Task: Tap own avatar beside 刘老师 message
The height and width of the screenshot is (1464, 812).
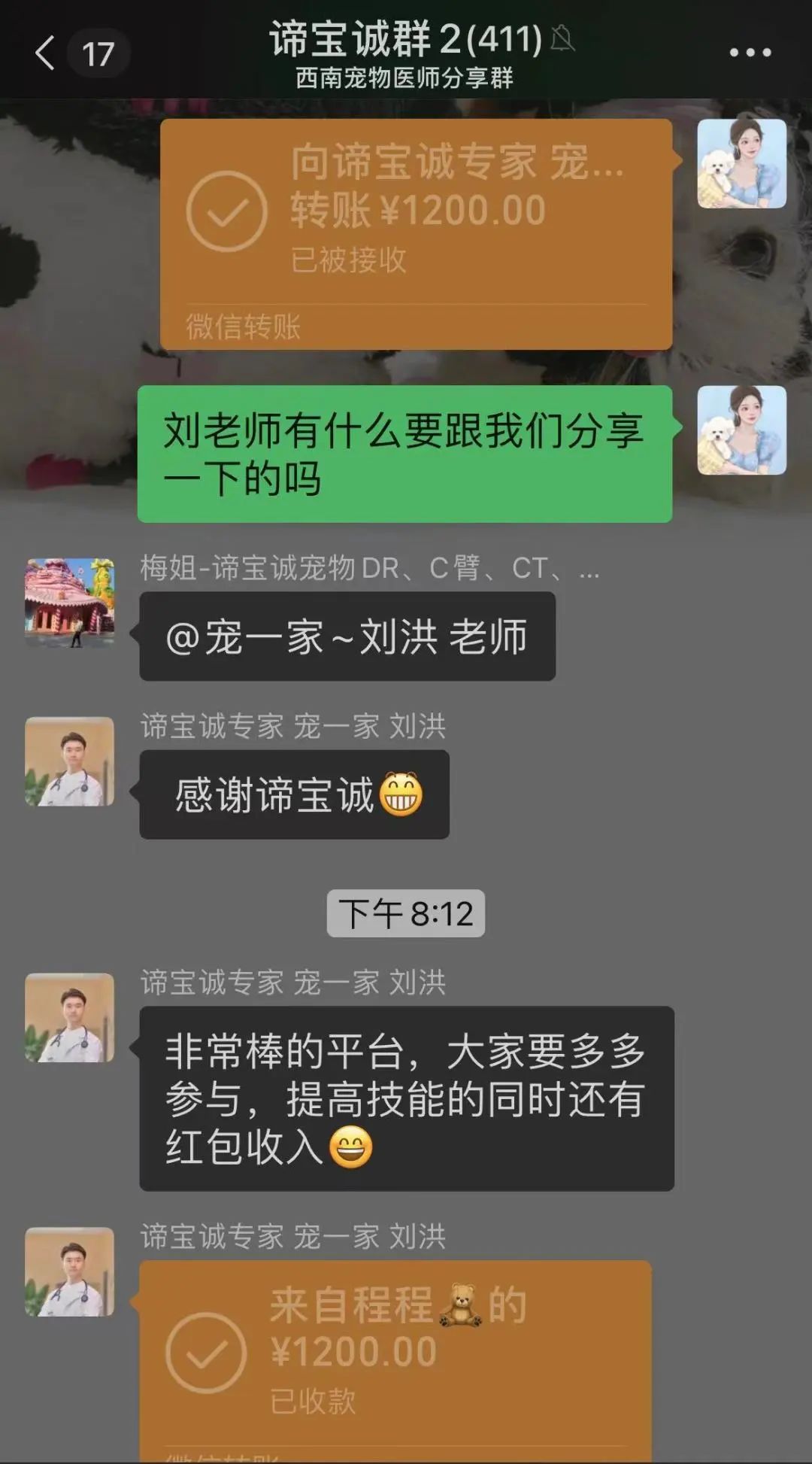Action: 741,430
